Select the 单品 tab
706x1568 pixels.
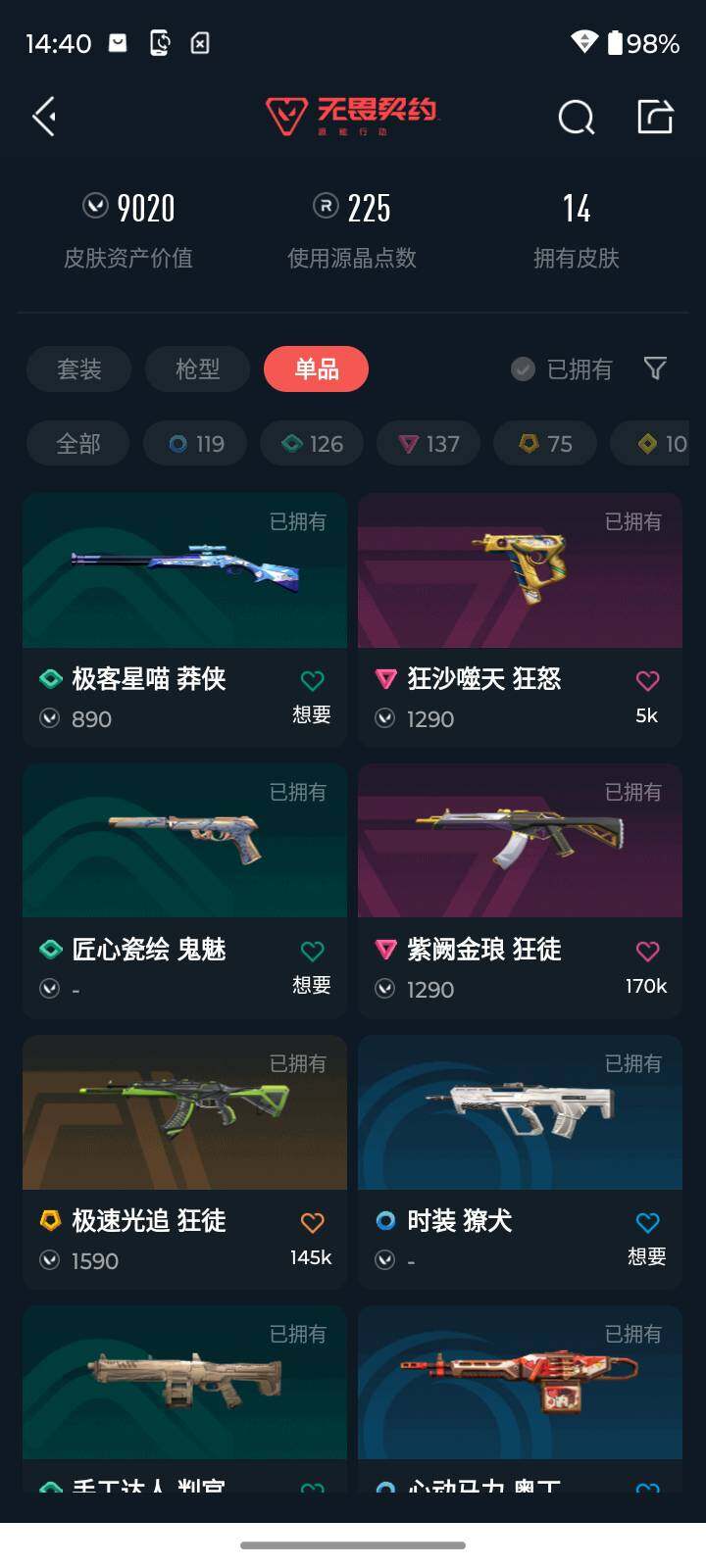[x=315, y=368]
